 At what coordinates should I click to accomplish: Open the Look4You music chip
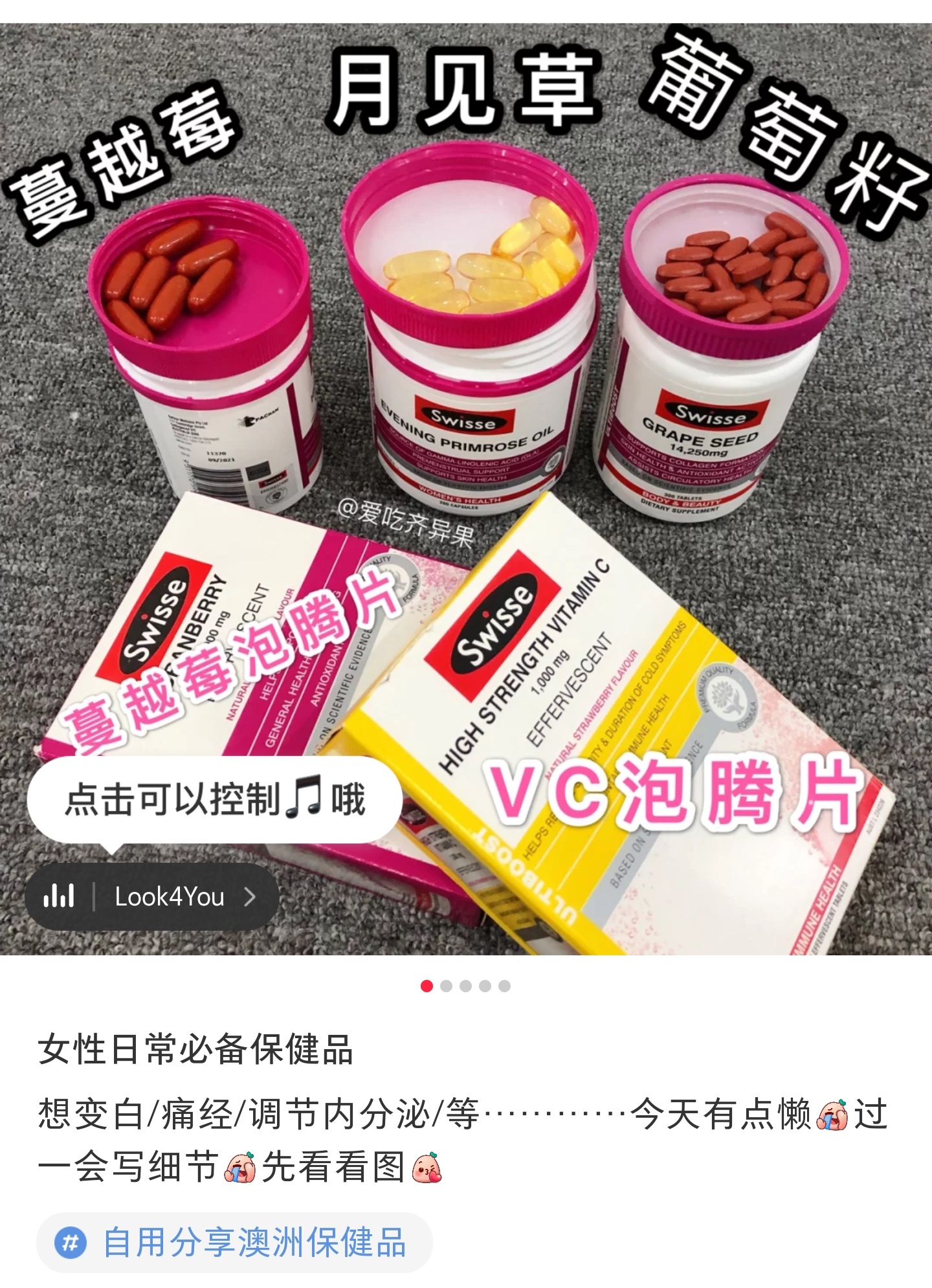click(x=153, y=897)
